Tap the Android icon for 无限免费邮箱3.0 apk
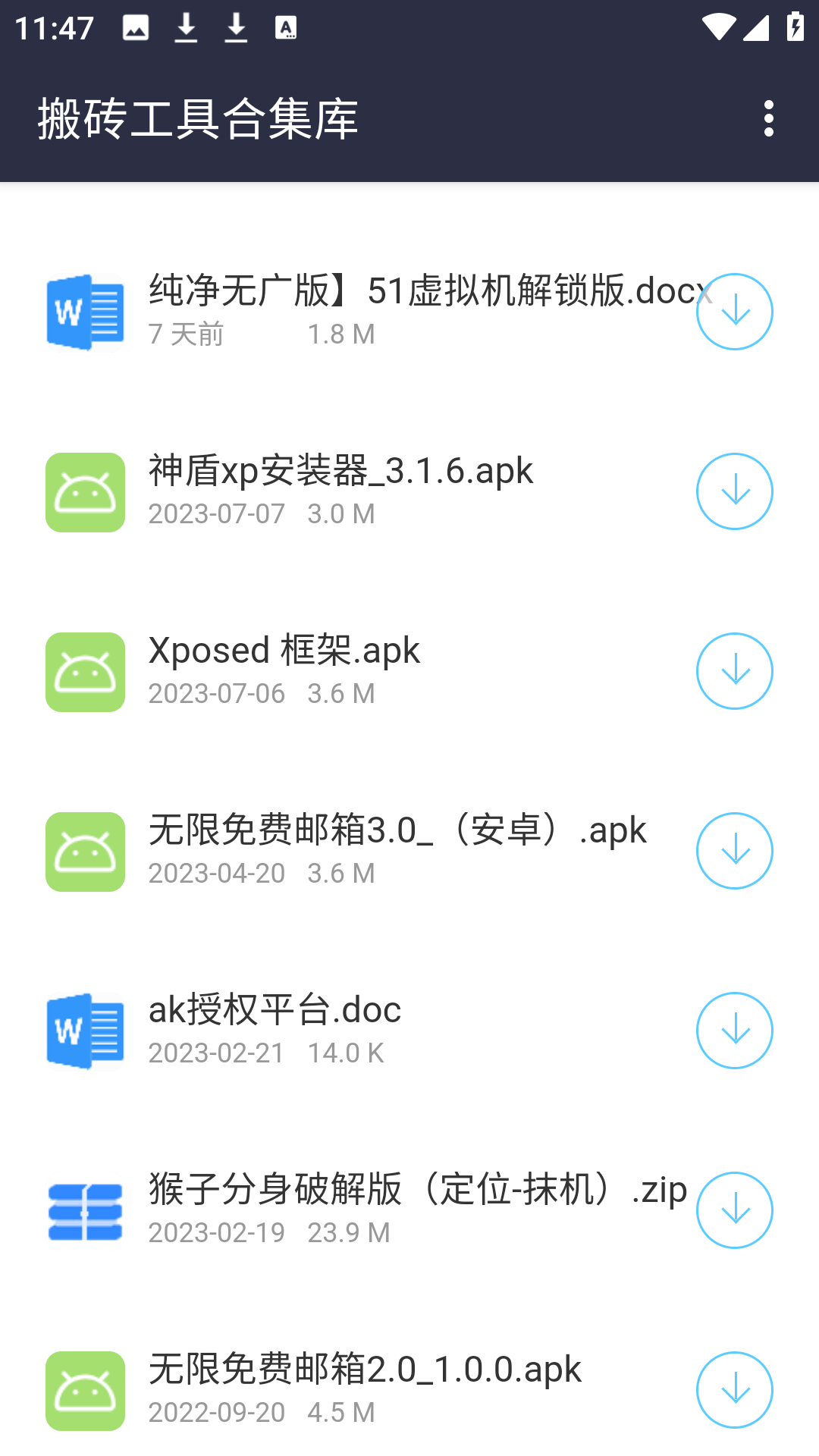Image resolution: width=819 pixels, height=1456 pixels. [85, 851]
